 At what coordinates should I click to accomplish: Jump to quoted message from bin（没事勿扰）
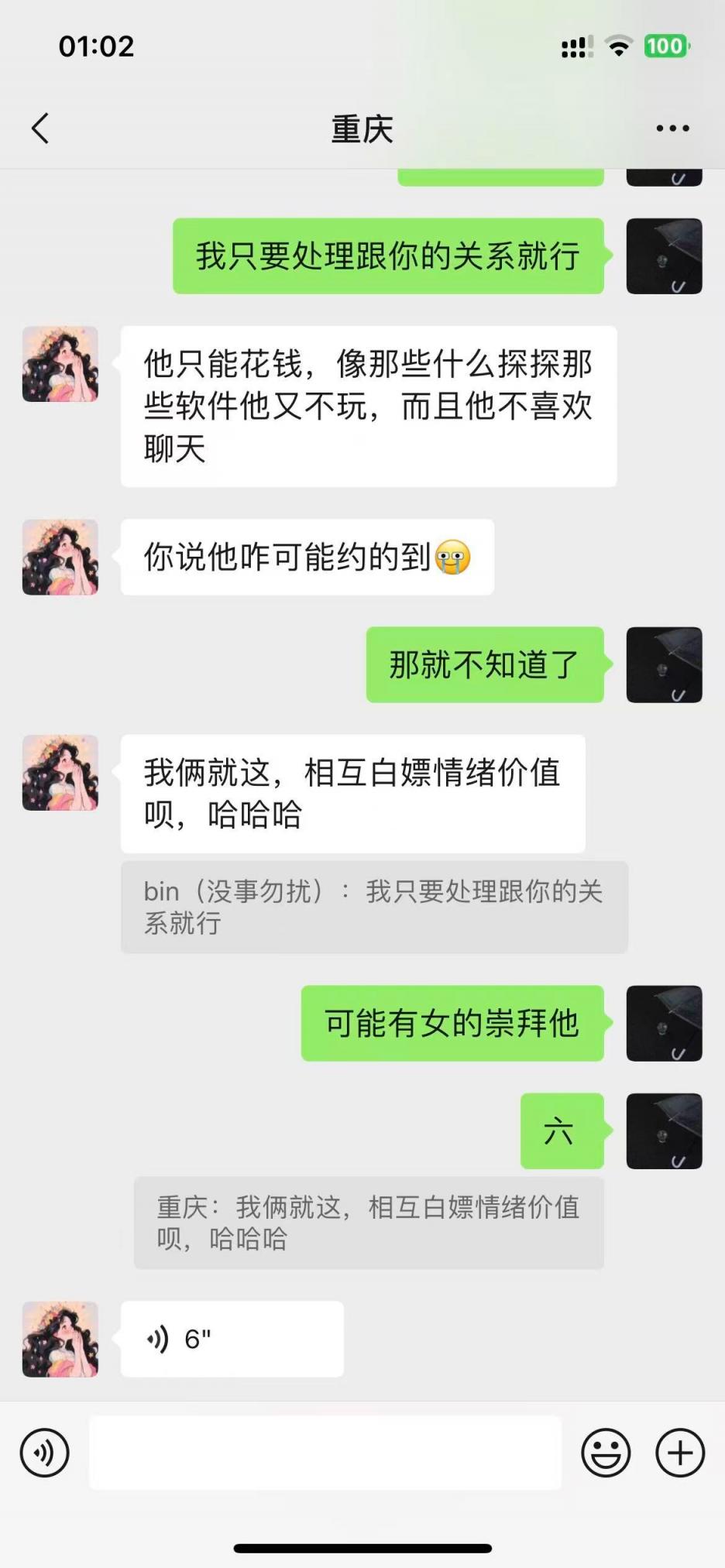point(373,907)
